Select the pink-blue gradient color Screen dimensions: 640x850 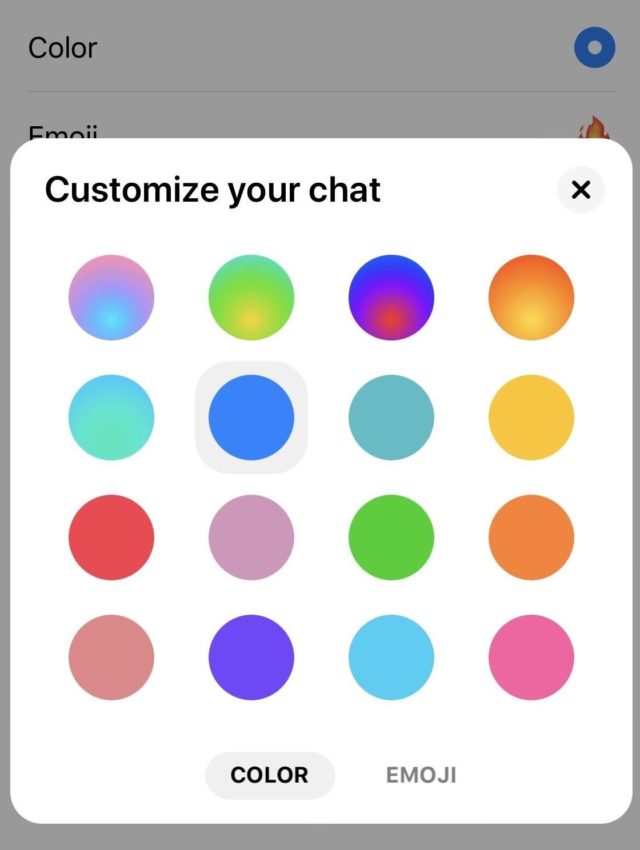111,297
